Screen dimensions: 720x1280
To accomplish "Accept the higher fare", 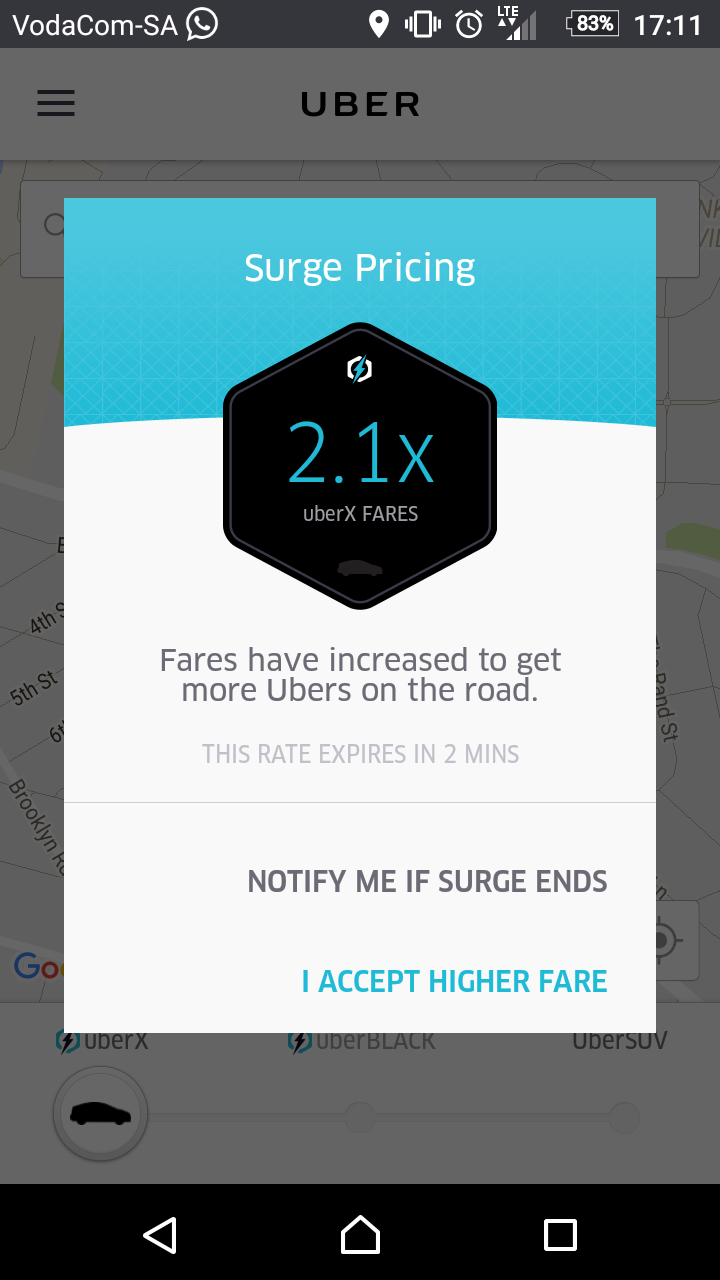I will click(x=454, y=981).
